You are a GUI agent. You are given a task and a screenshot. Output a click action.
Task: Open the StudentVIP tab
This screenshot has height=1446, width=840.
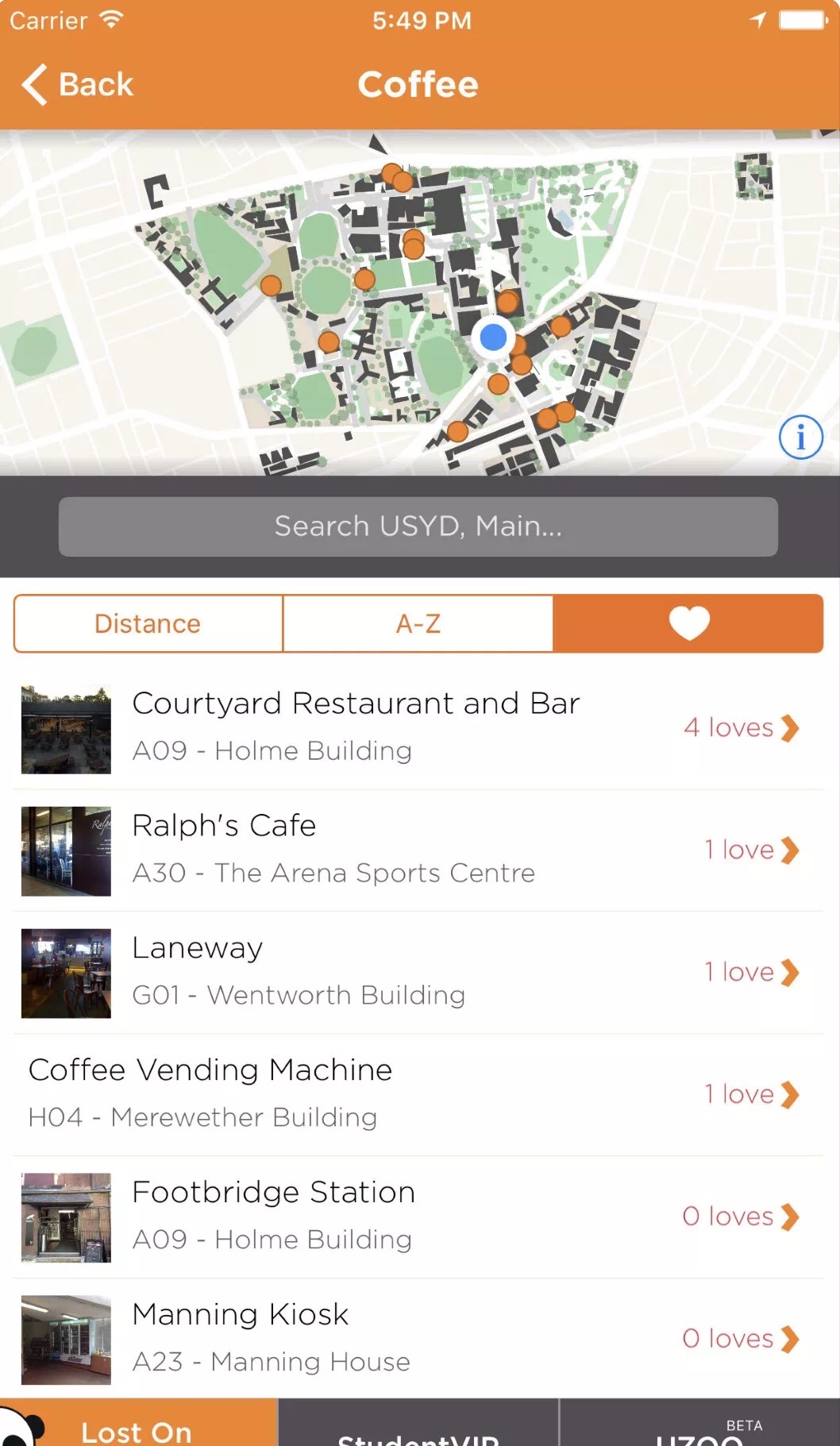[418, 1430]
